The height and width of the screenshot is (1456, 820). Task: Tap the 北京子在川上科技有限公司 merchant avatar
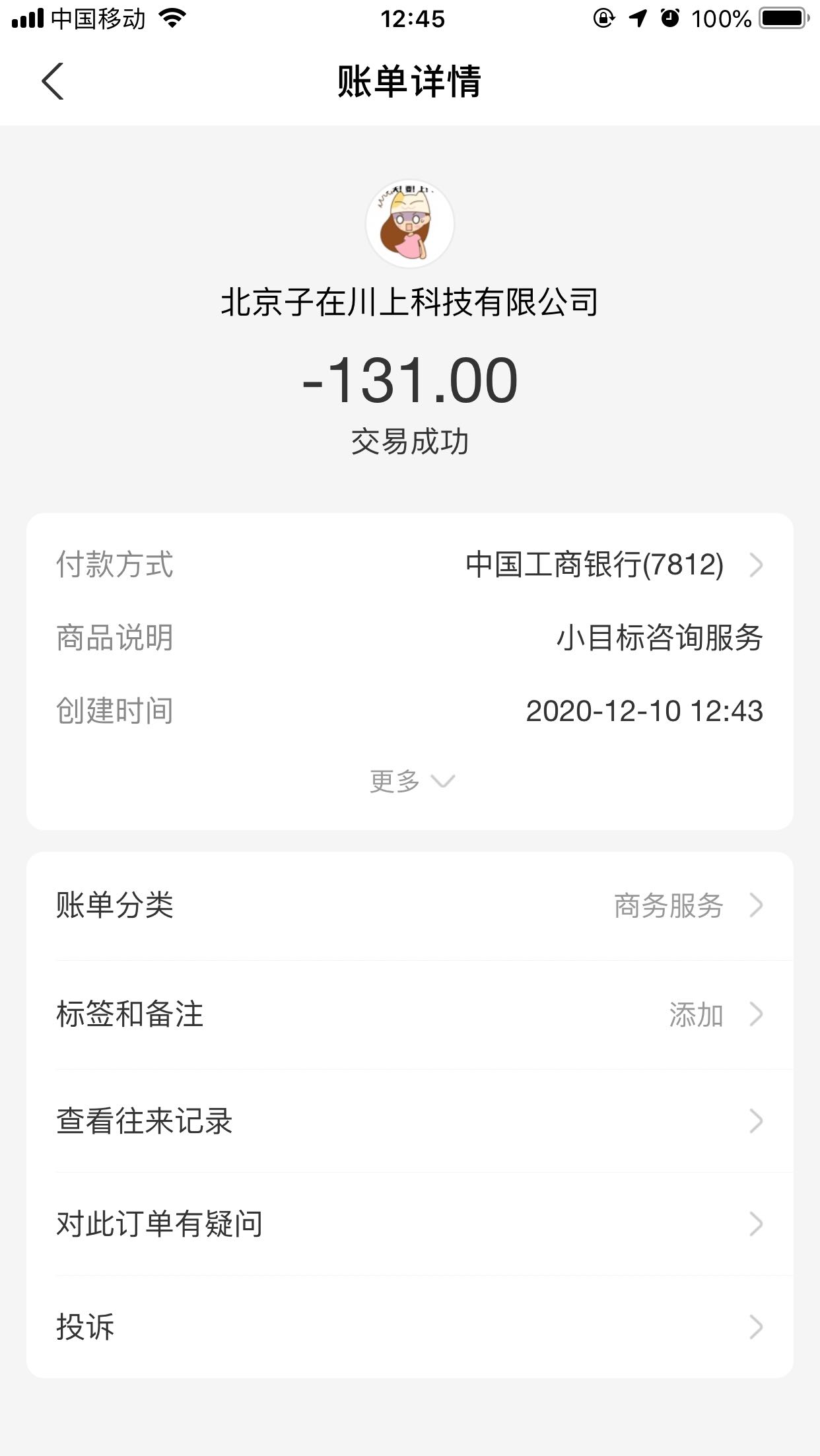pyautogui.click(x=410, y=224)
